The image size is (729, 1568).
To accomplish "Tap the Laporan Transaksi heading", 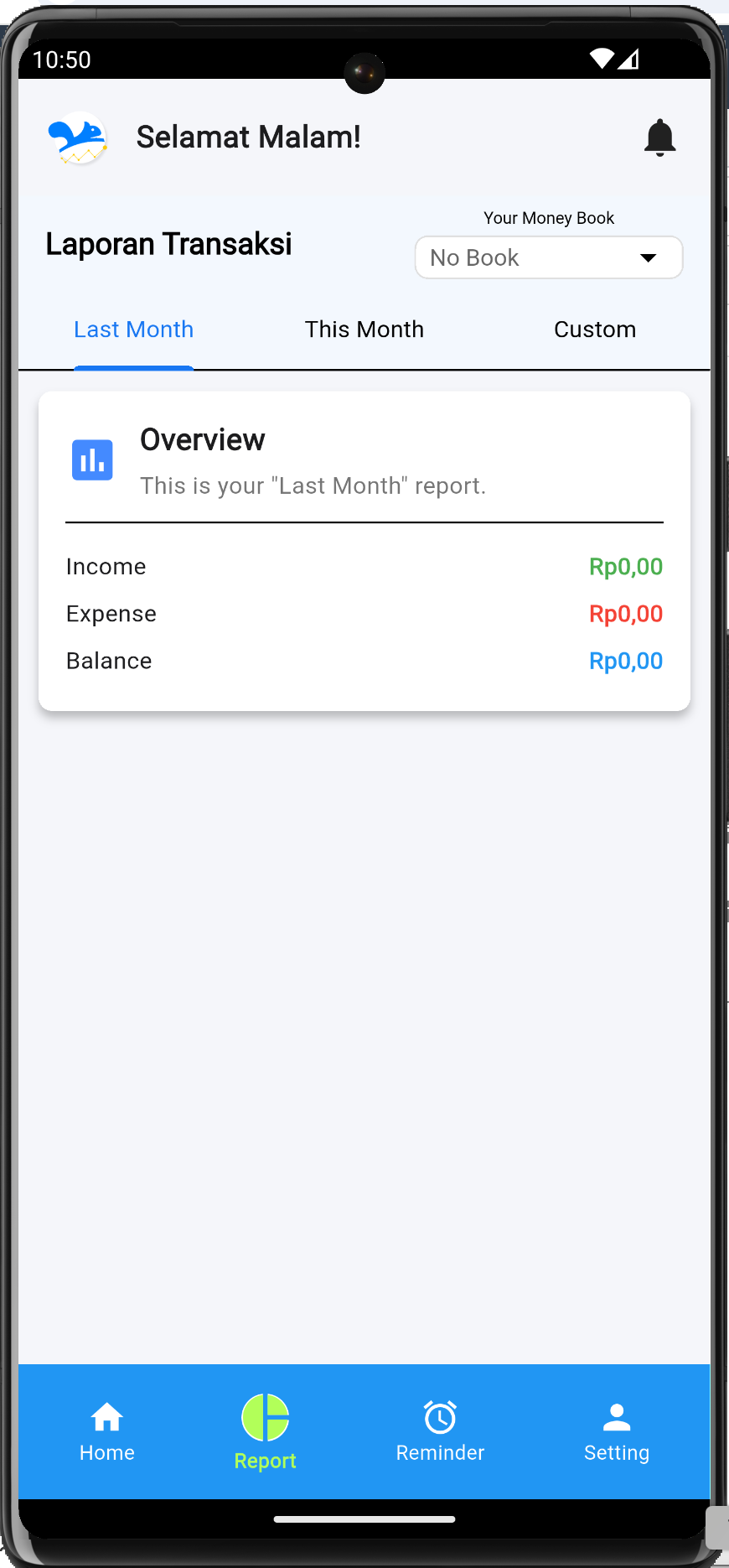I will coord(168,244).
